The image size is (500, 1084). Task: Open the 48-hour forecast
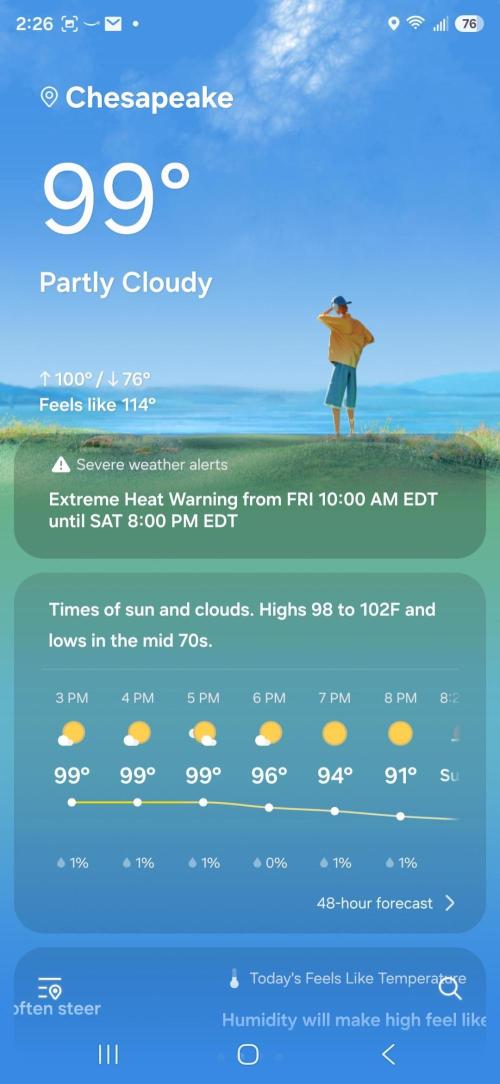click(x=386, y=903)
